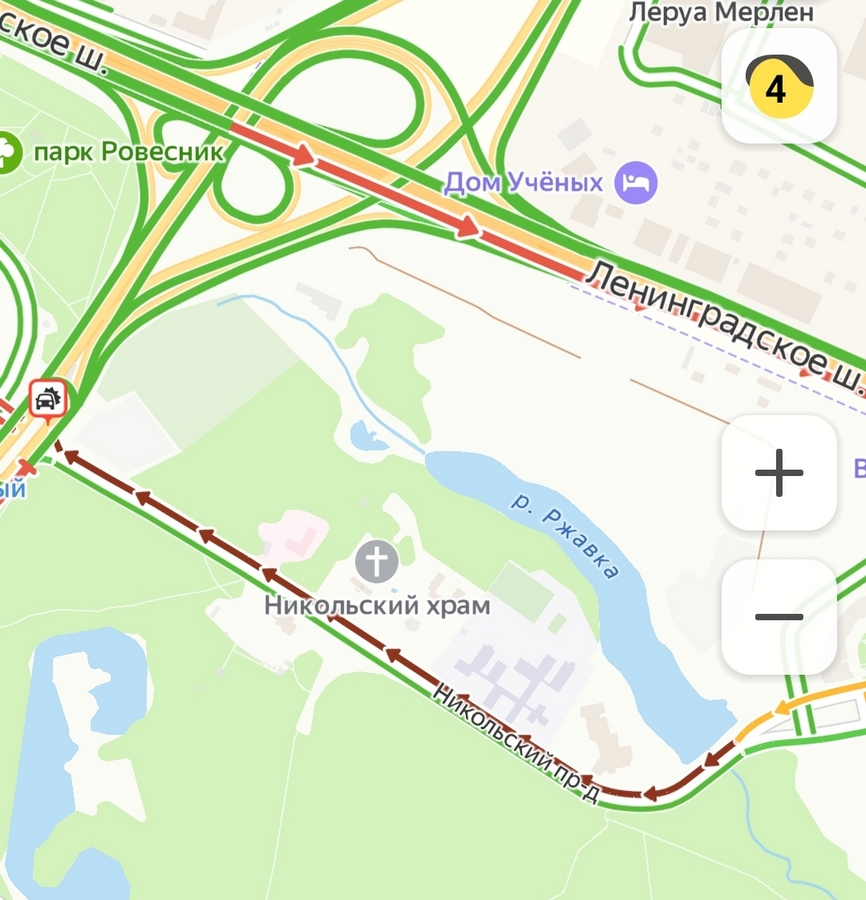Open the road accident marker
The image size is (866, 900).
coord(47,399)
